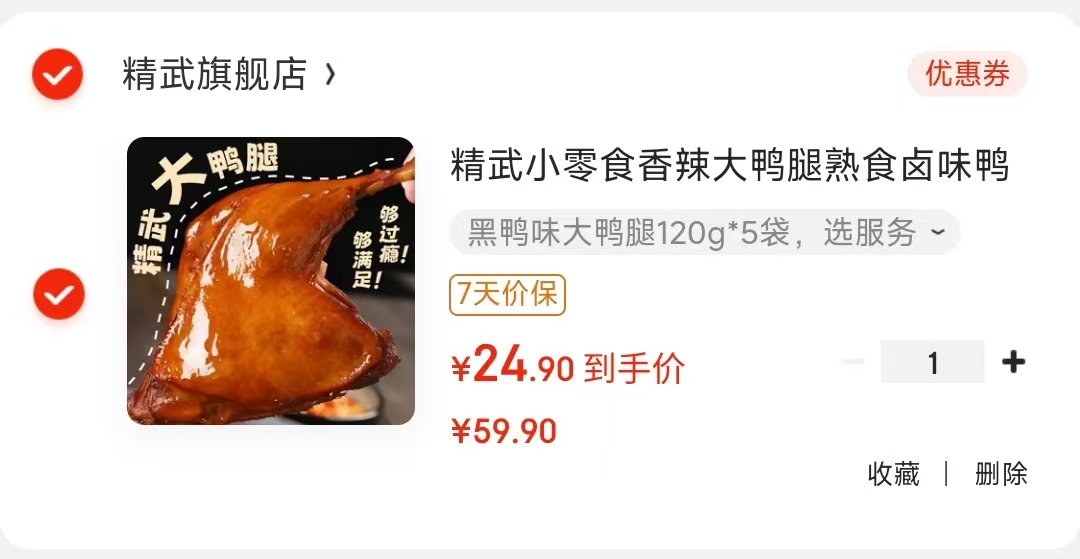Viewport: 1080px width, 559px height.
Task: Deselect the duck leg item checkbox
Action: (x=59, y=295)
